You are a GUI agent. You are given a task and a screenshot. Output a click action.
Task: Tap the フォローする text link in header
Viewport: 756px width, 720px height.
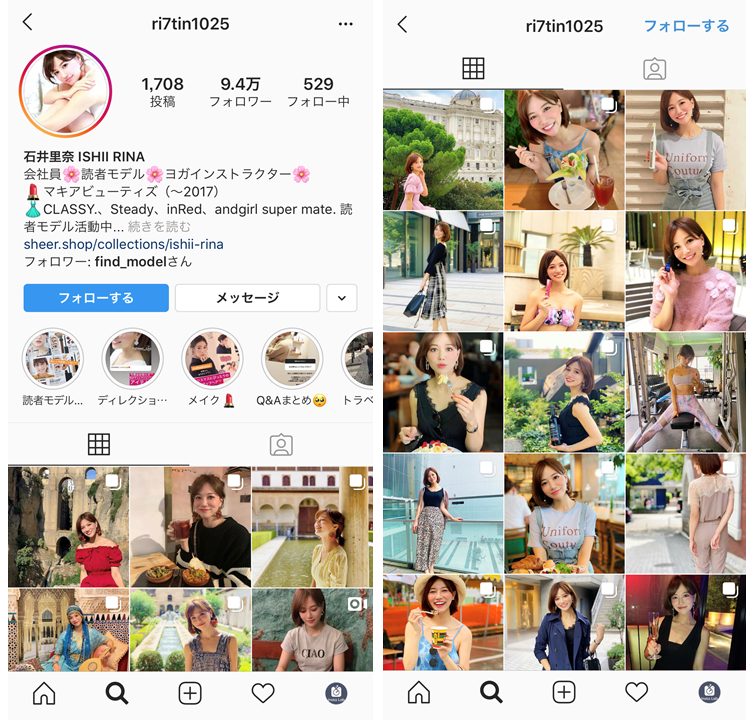click(686, 25)
